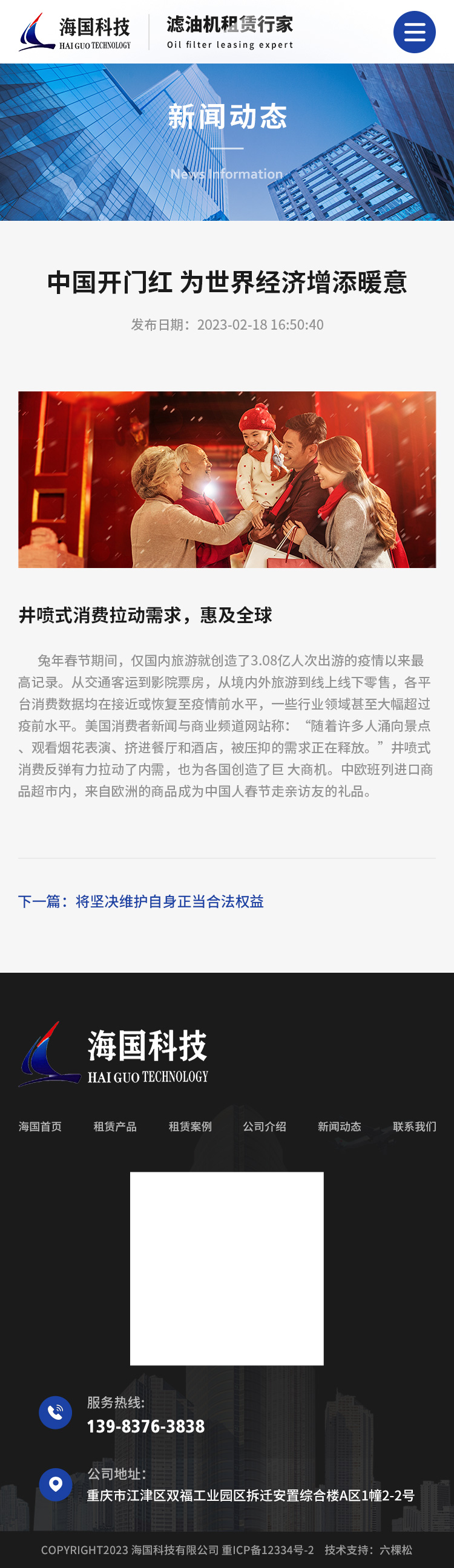The width and height of the screenshot is (454, 1568).
Task: Open 租赁产品 in footer navigation
Action: point(114,1126)
